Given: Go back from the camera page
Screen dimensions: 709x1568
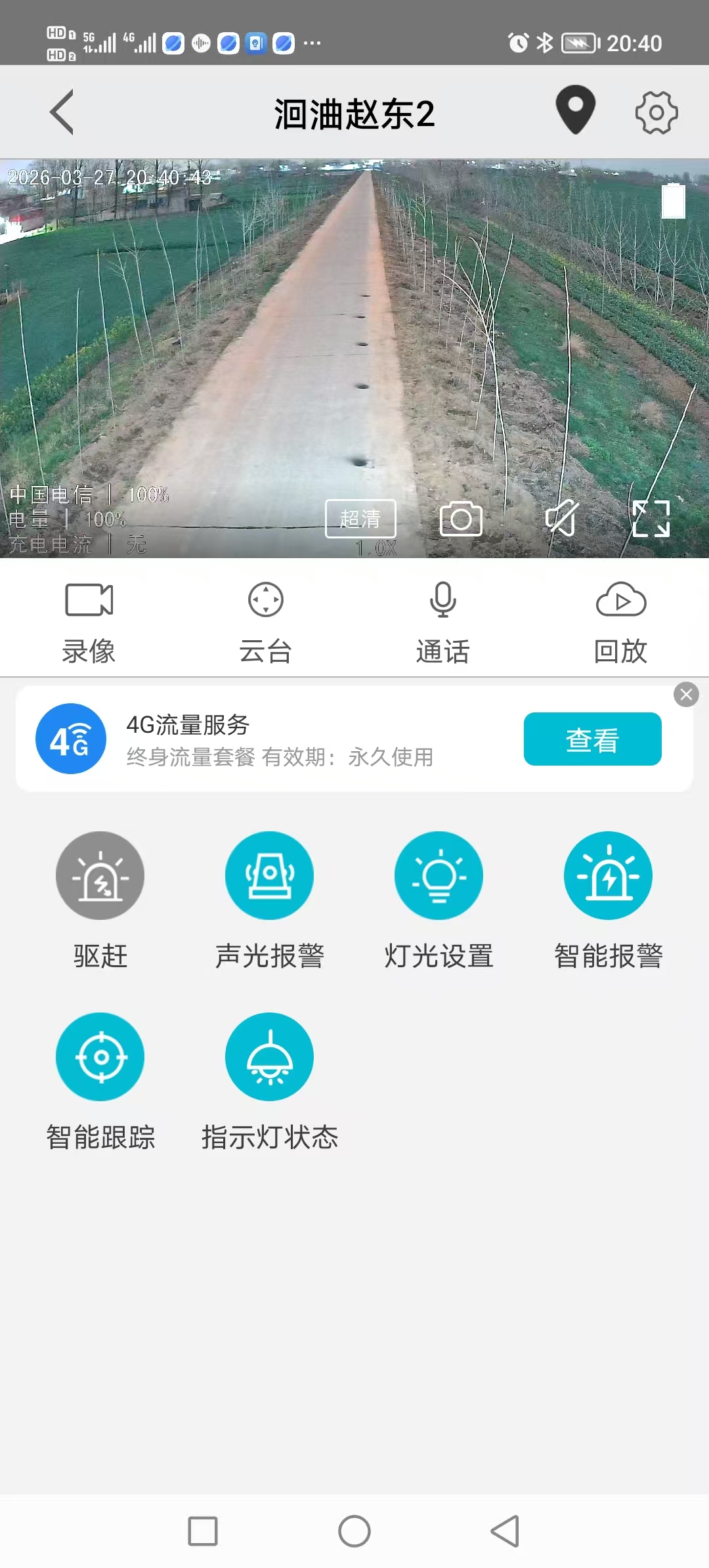Looking at the screenshot, I should coord(62,112).
